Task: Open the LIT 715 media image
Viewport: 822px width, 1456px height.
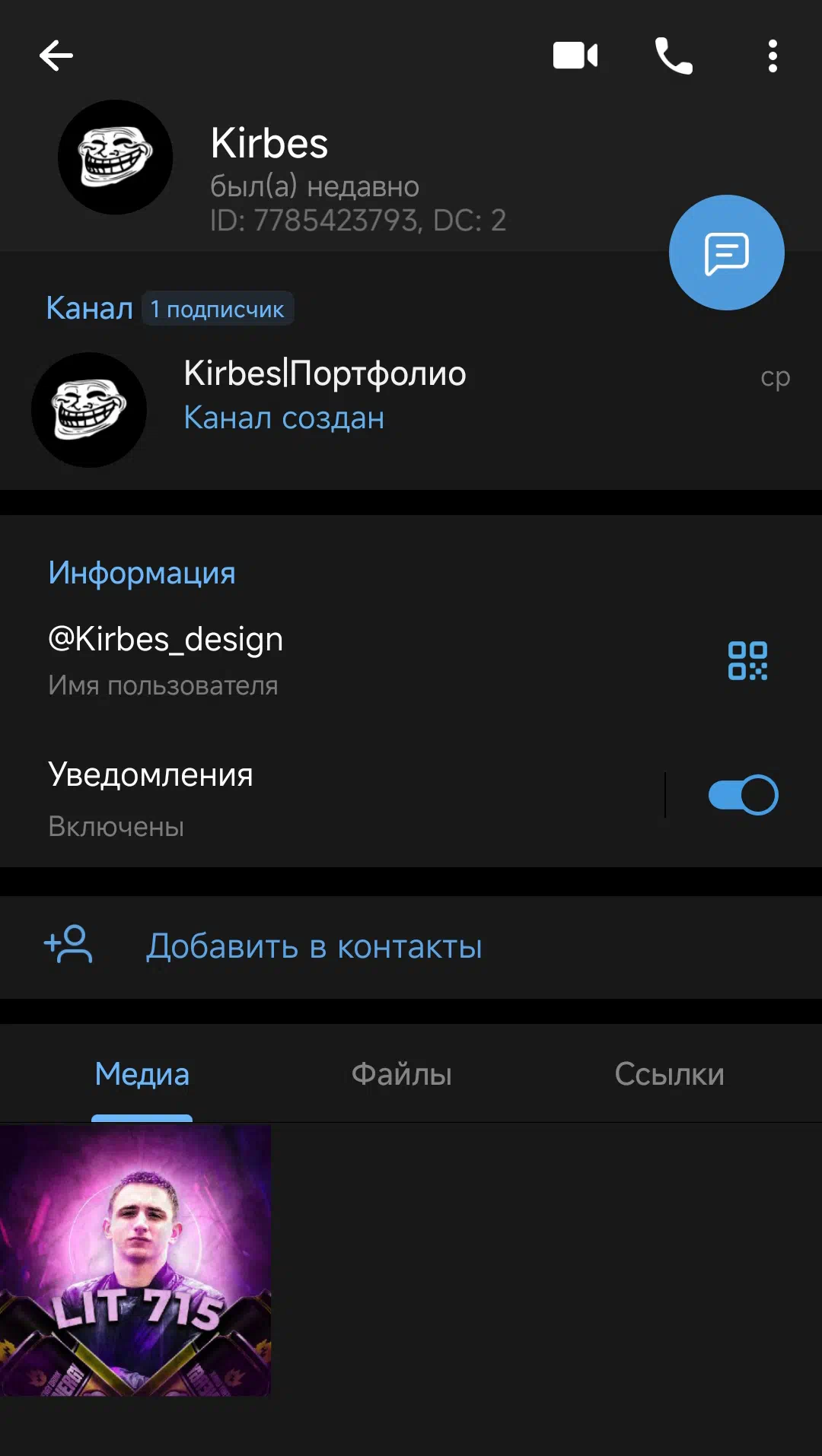Action: pos(135,1260)
